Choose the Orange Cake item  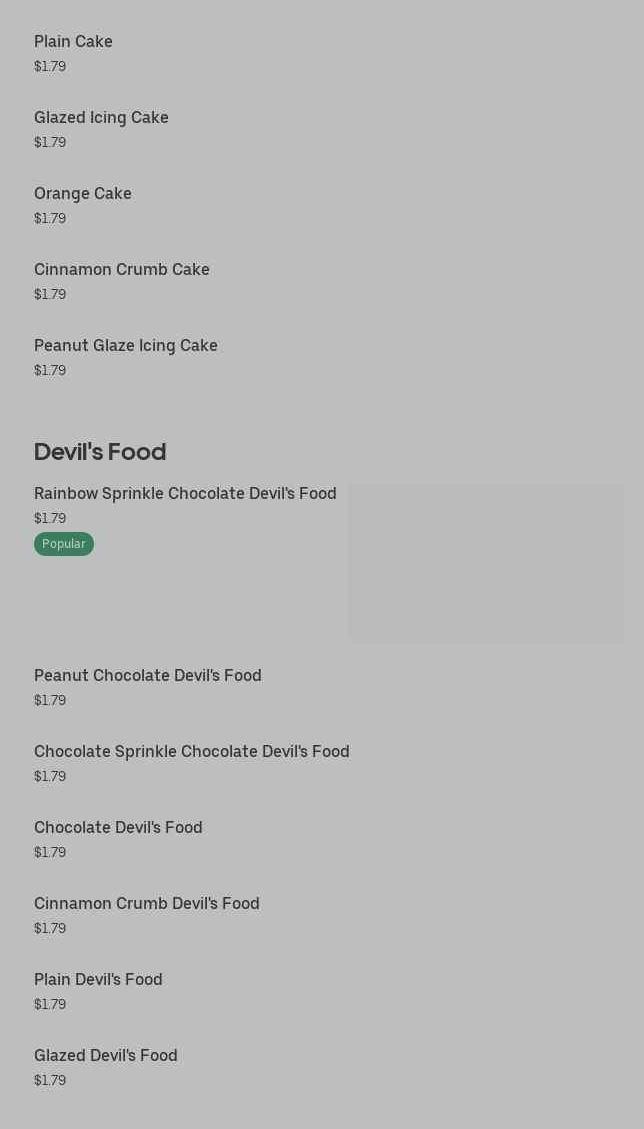coord(83,194)
